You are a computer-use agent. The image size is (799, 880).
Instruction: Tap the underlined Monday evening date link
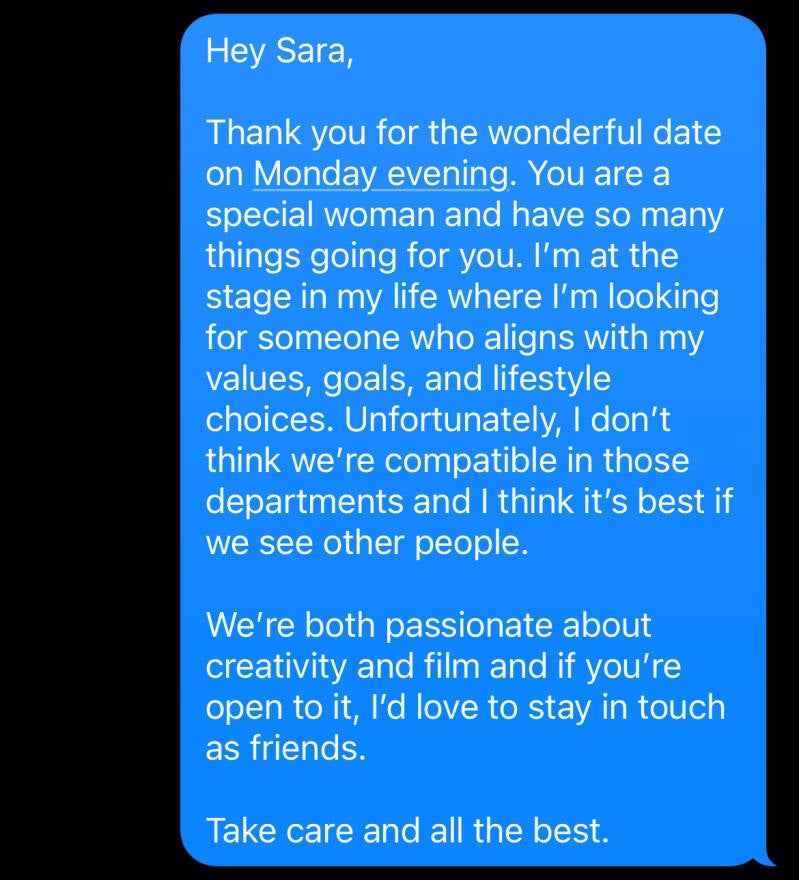click(x=381, y=175)
